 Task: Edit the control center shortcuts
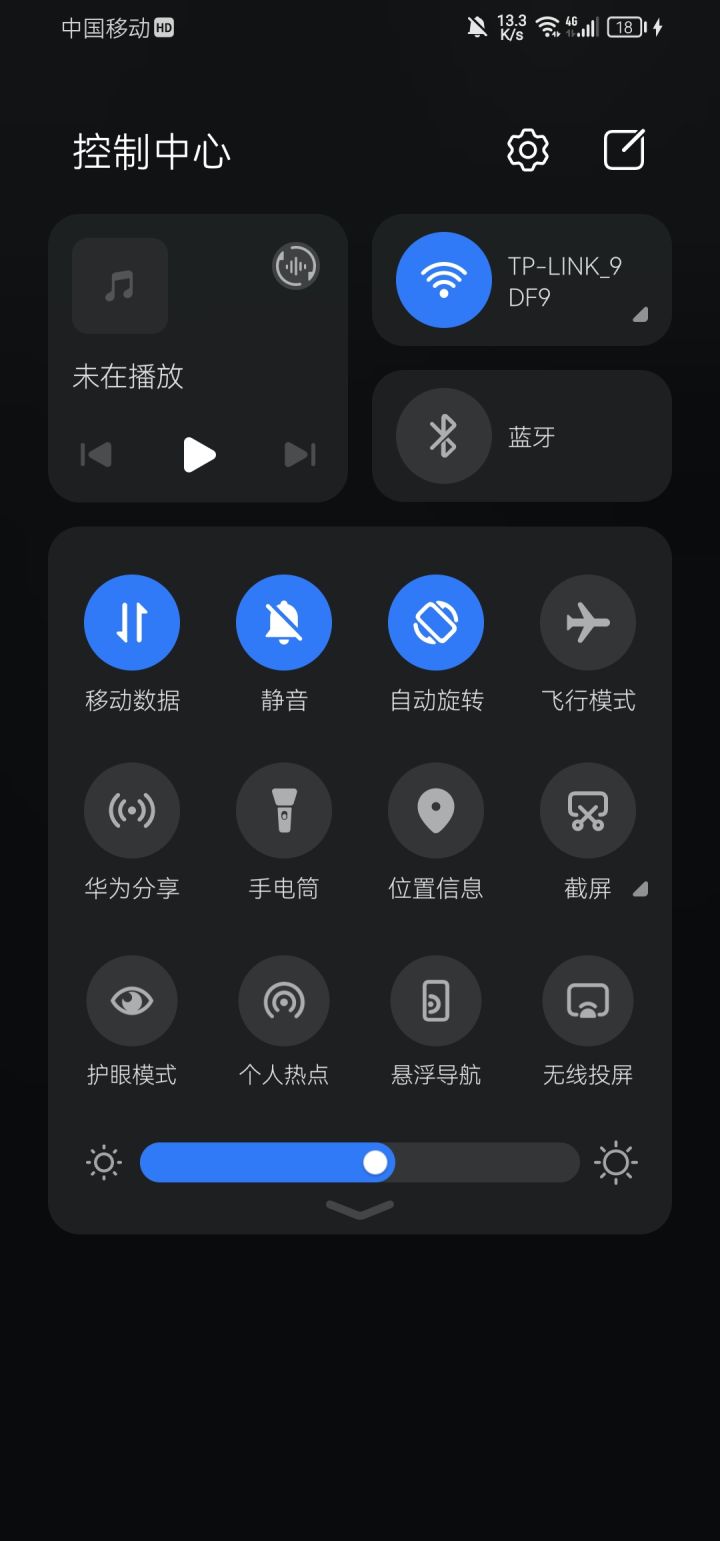(624, 151)
